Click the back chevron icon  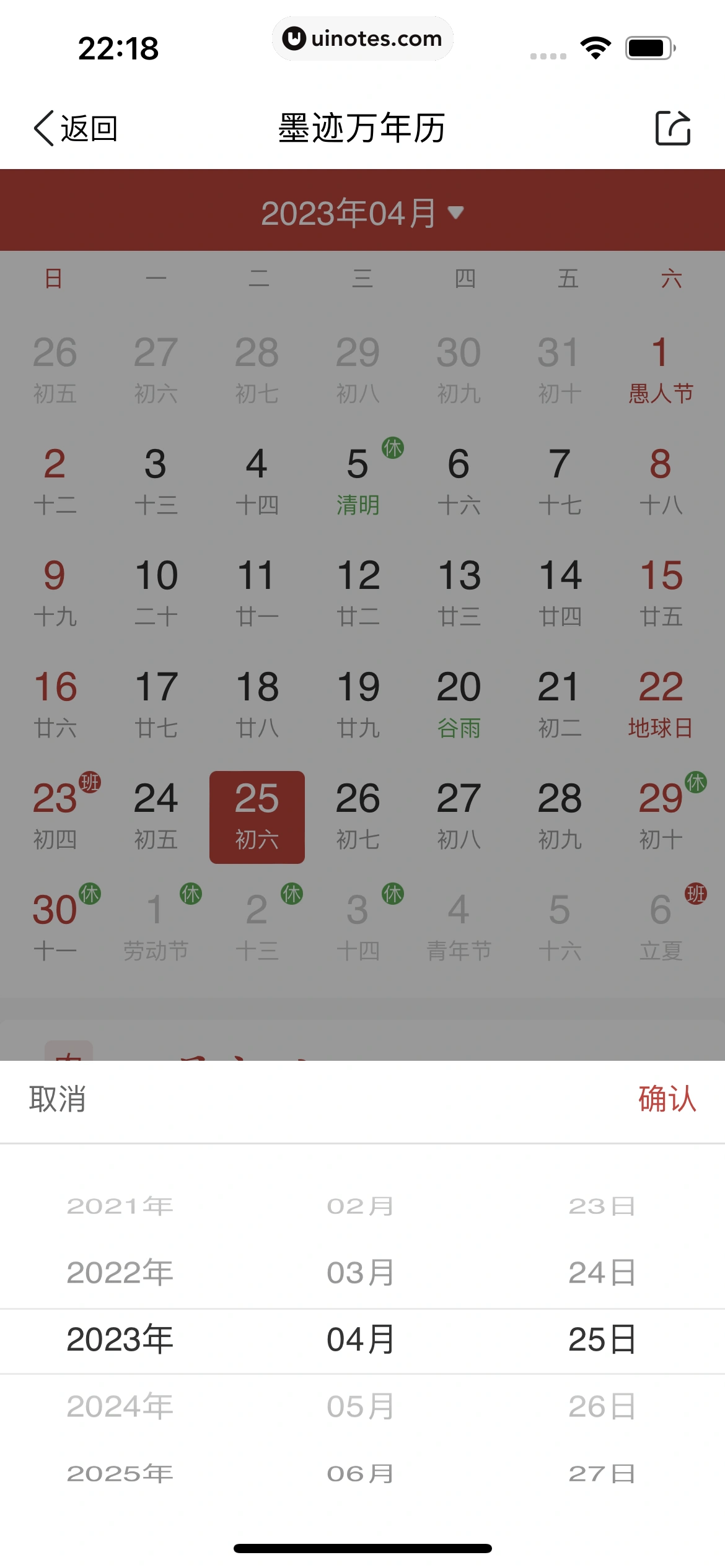pyautogui.click(x=41, y=128)
